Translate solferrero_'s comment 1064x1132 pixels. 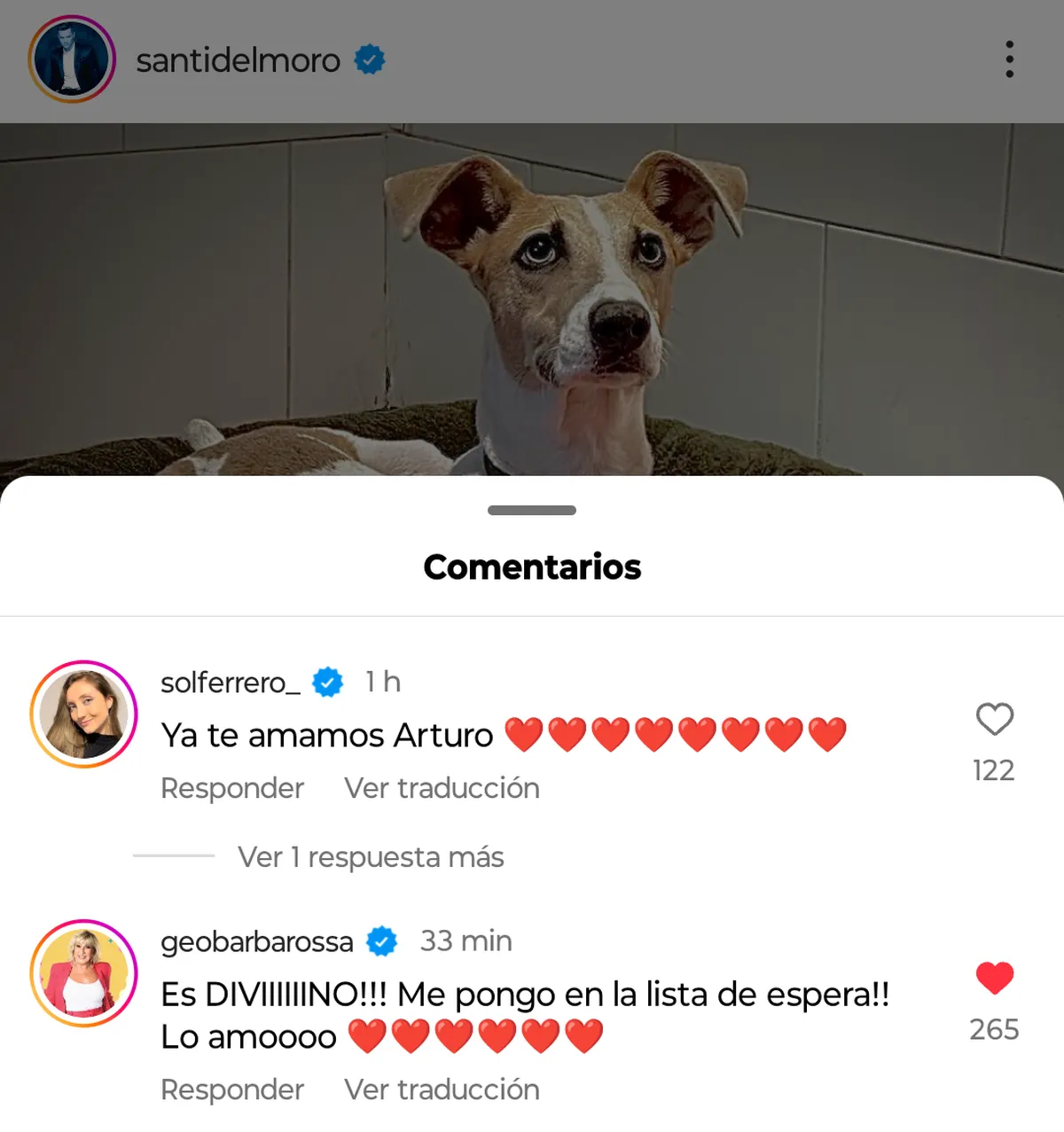coord(442,788)
